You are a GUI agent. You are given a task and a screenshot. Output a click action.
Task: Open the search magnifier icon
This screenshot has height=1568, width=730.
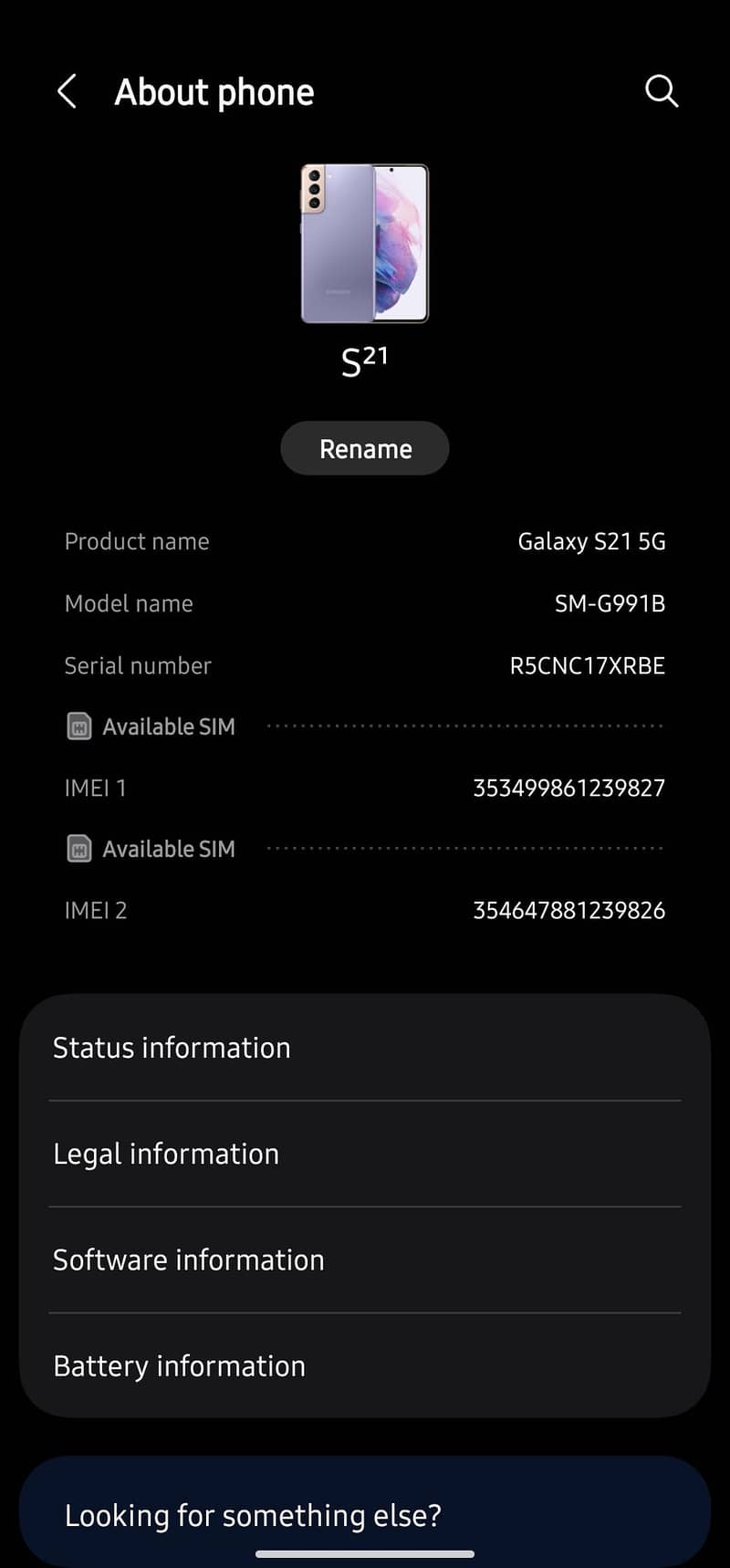pos(662,91)
